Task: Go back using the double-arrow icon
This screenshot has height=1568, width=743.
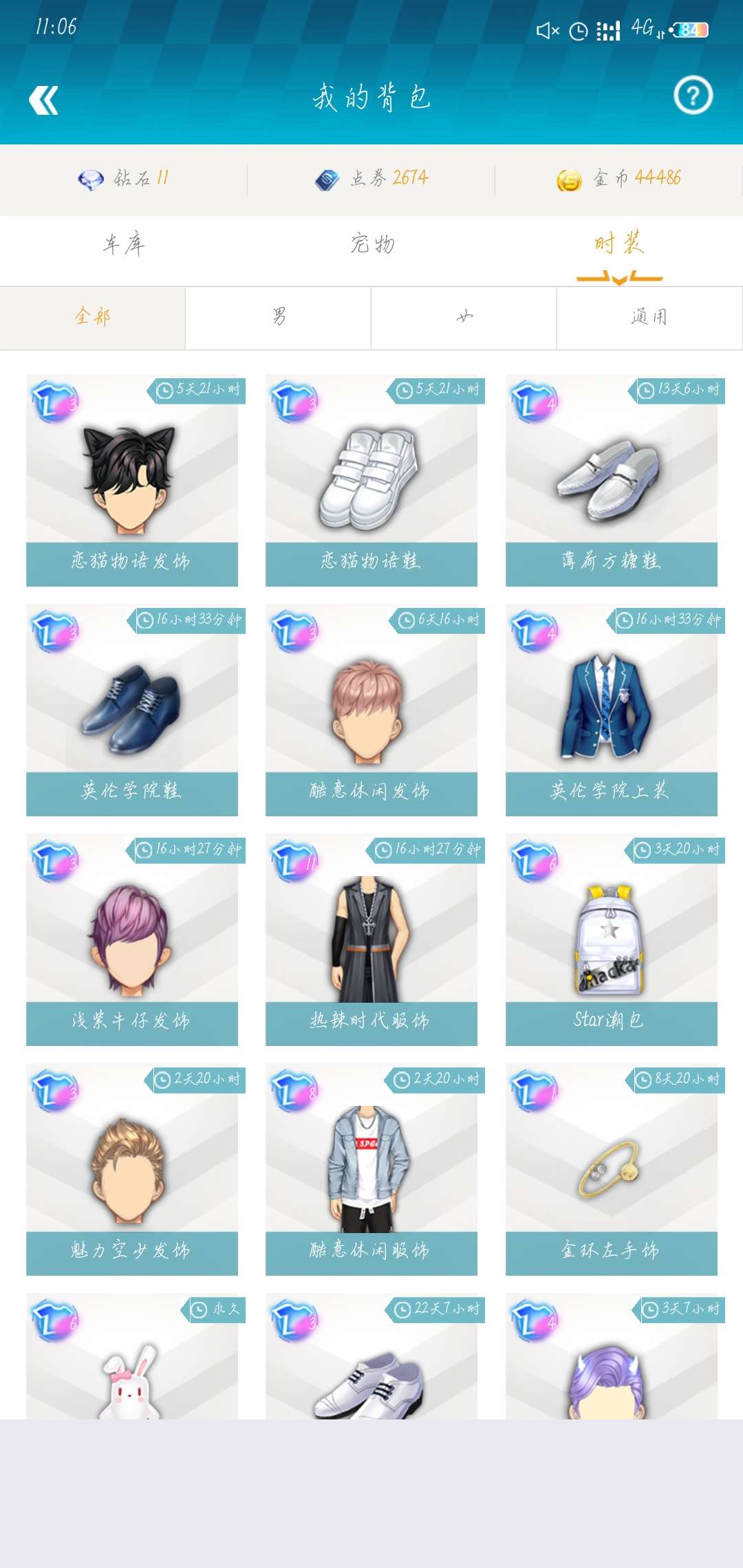Action: coord(43,100)
